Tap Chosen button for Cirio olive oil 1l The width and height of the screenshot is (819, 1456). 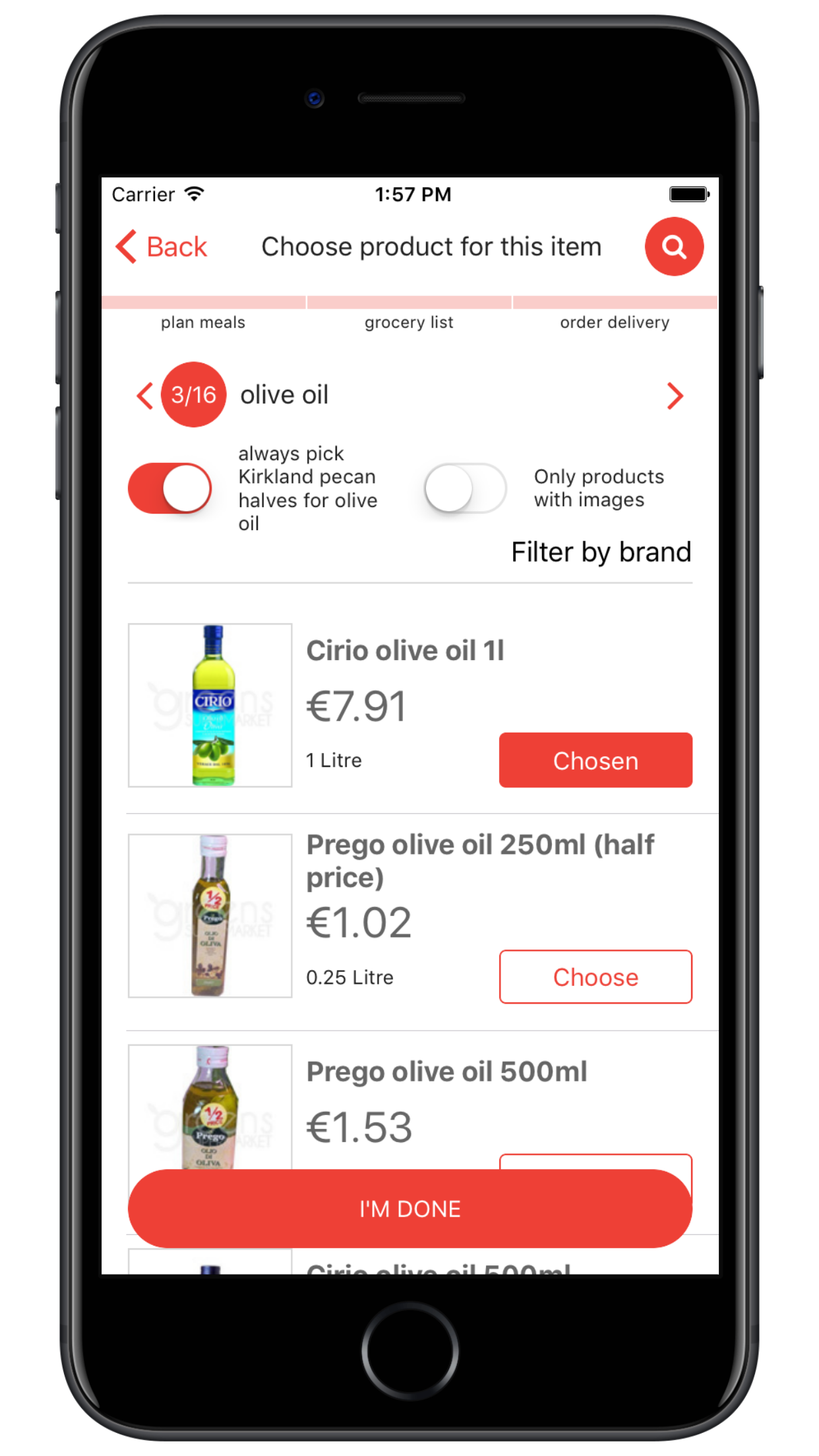click(x=595, y=760)
